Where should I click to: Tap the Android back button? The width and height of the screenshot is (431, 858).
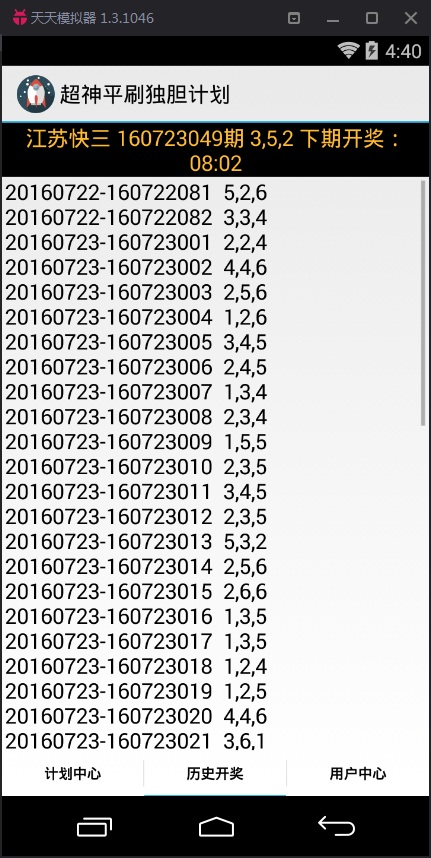tap(336, 826)
